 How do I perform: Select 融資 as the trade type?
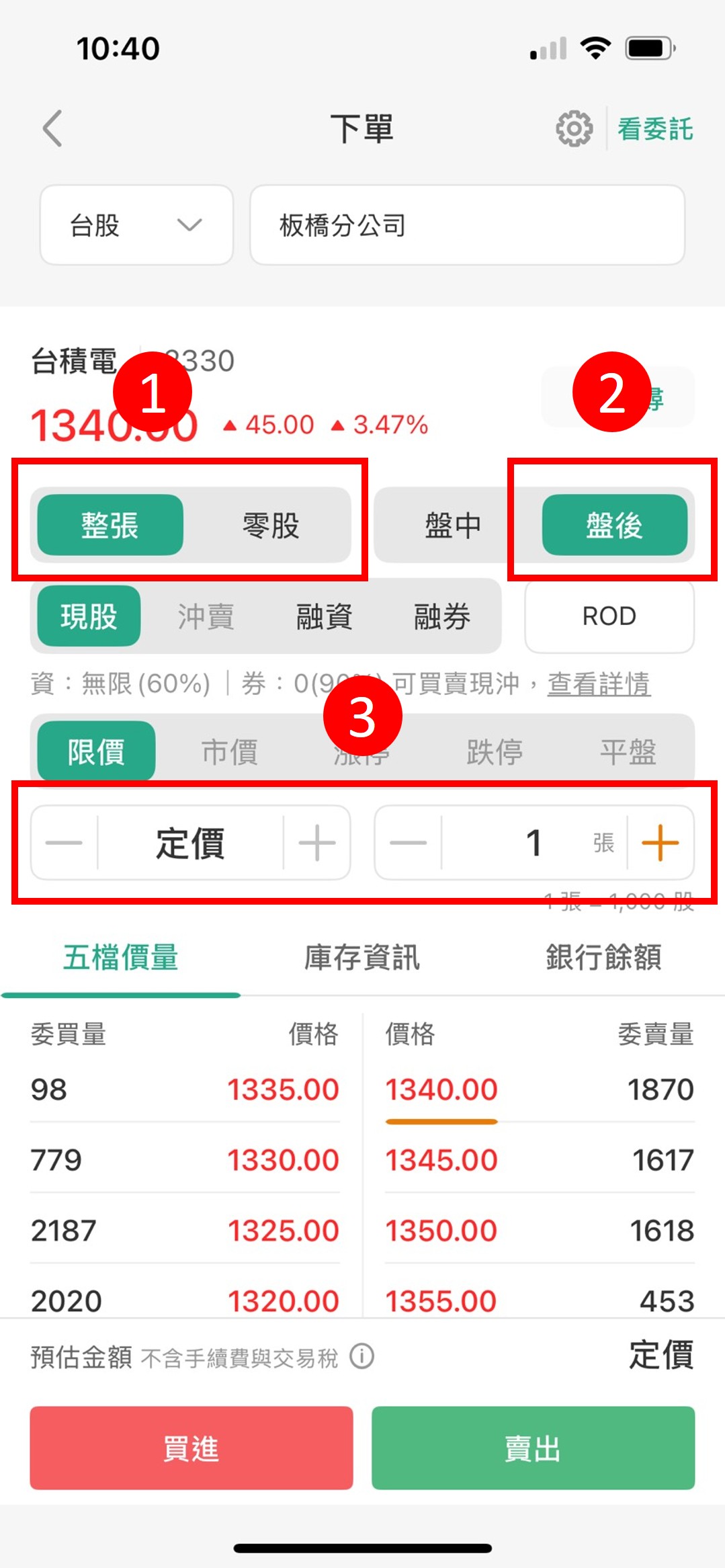click(x=324, y=616)
